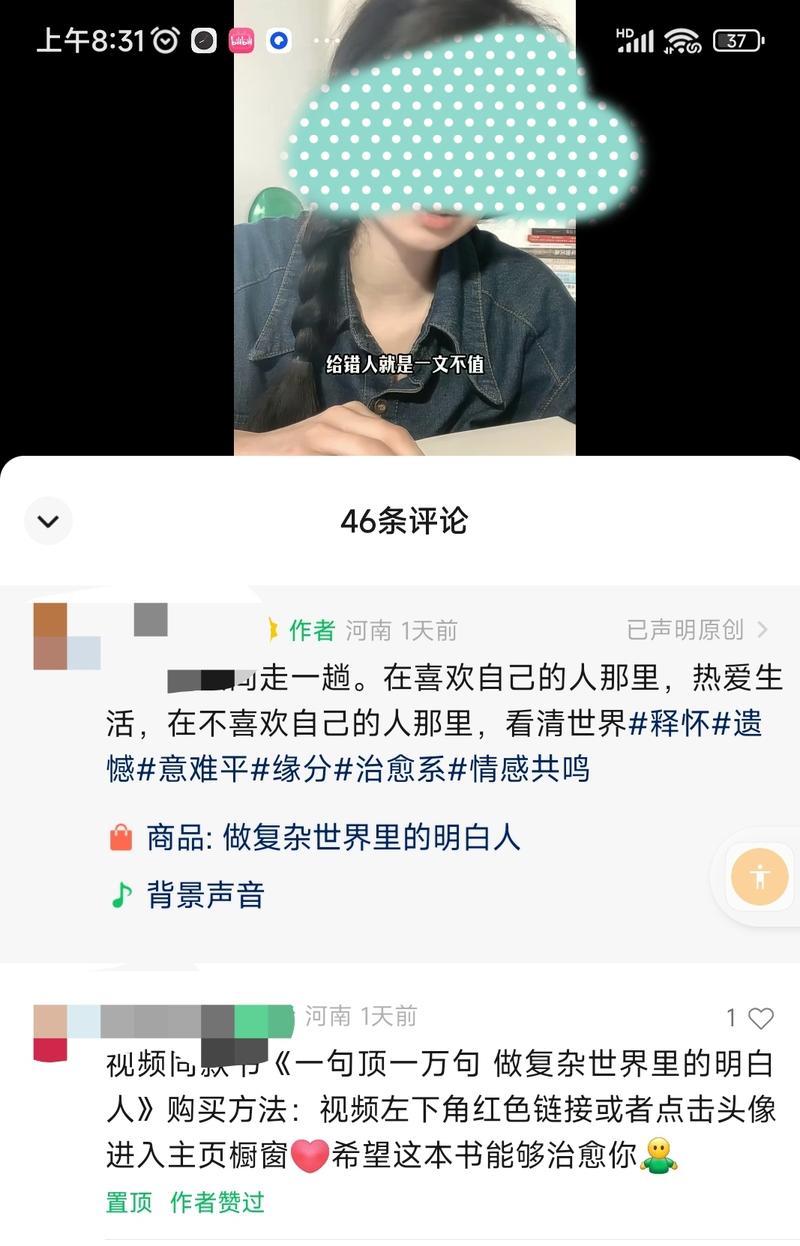
Task: Collapse the comments panel with the down chevron
Action: pyautogui.click(x=48, y=521)
